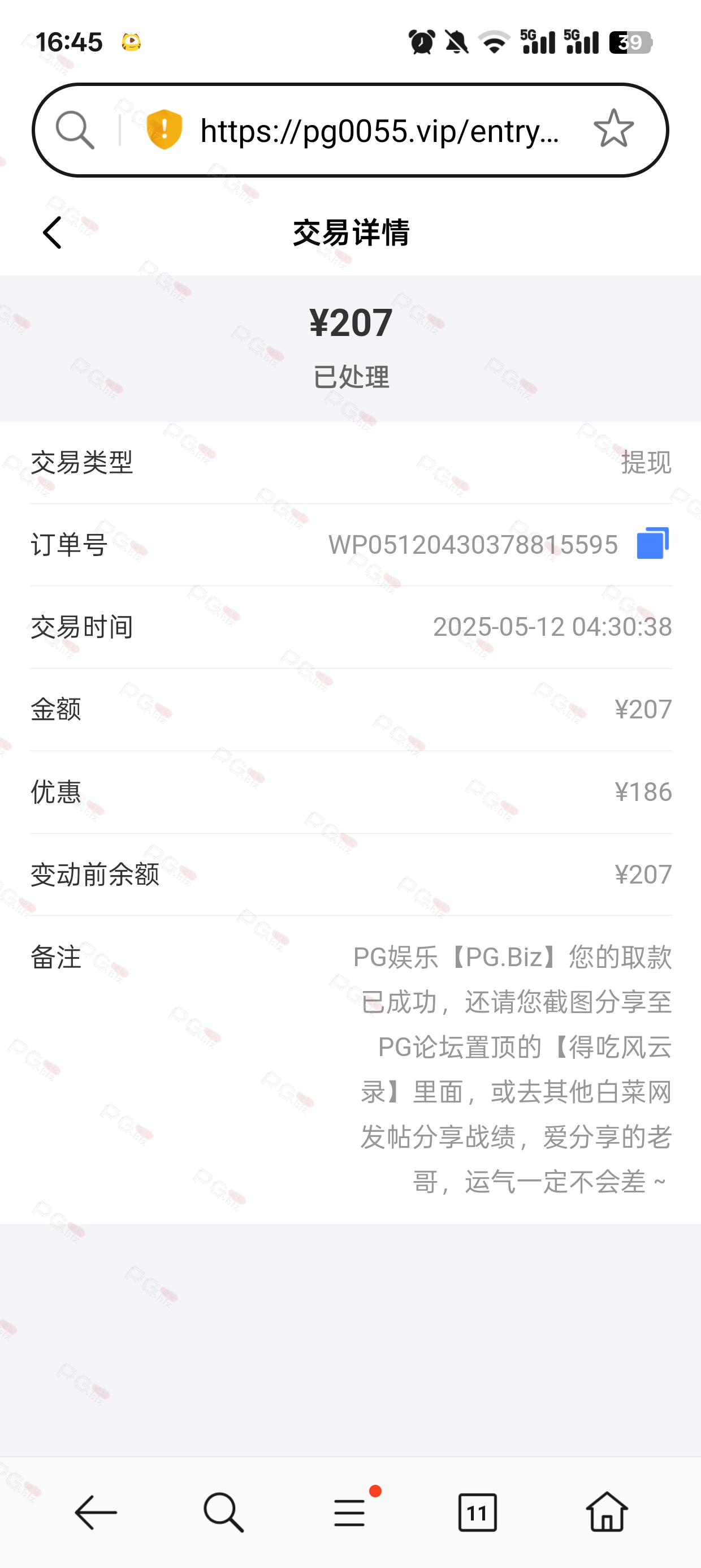
Task: Navigate back with the browser's bottom arrow
Action: click(x=96, y=1513)
